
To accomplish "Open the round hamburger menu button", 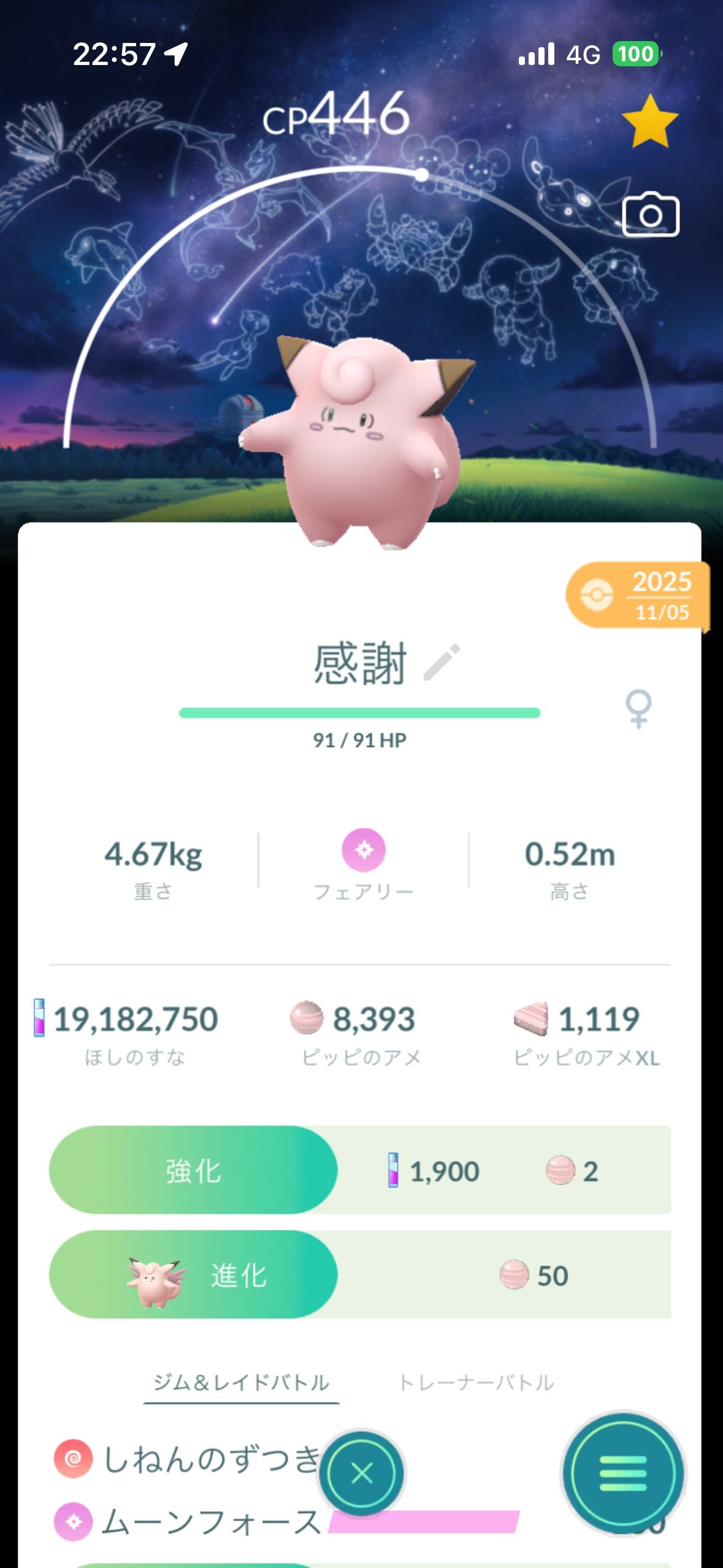I will coord(623,1473).
